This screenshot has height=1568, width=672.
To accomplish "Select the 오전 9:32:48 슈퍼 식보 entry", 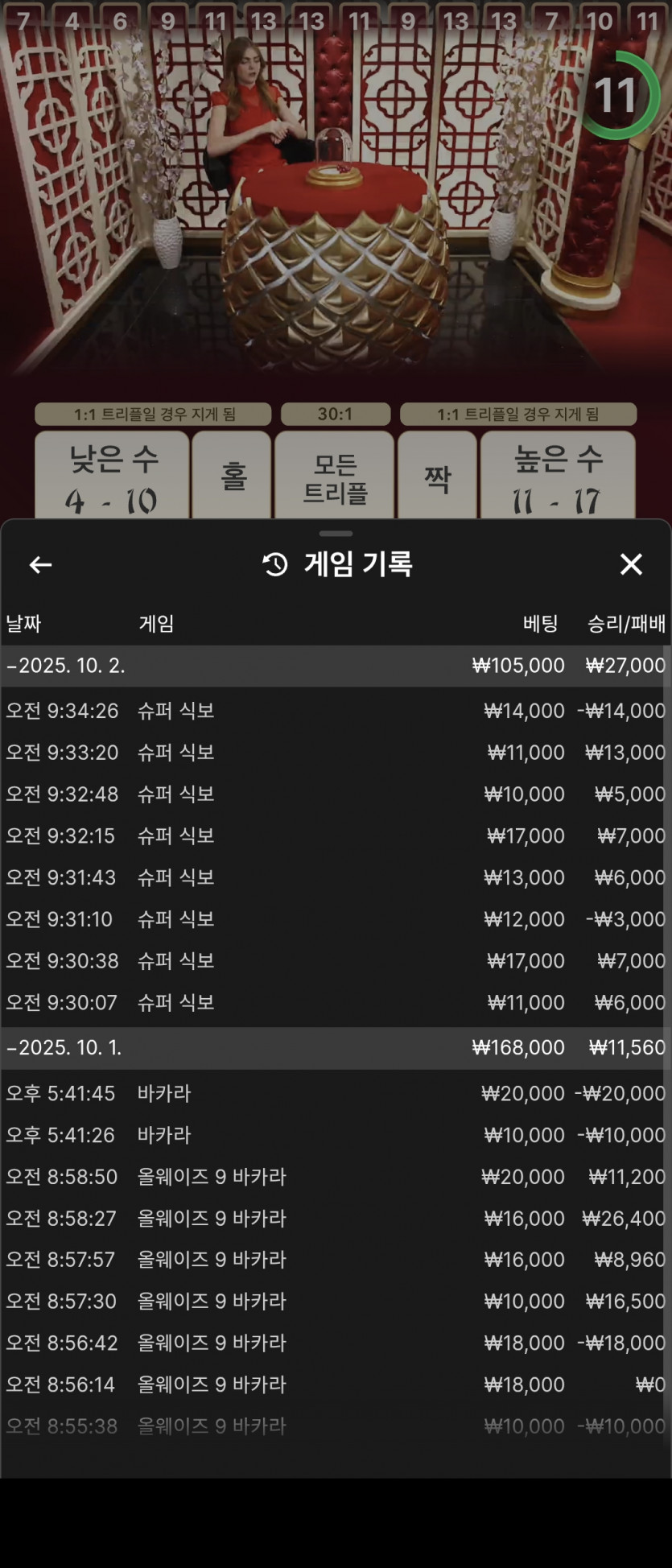I will click(x=335, y=794).
